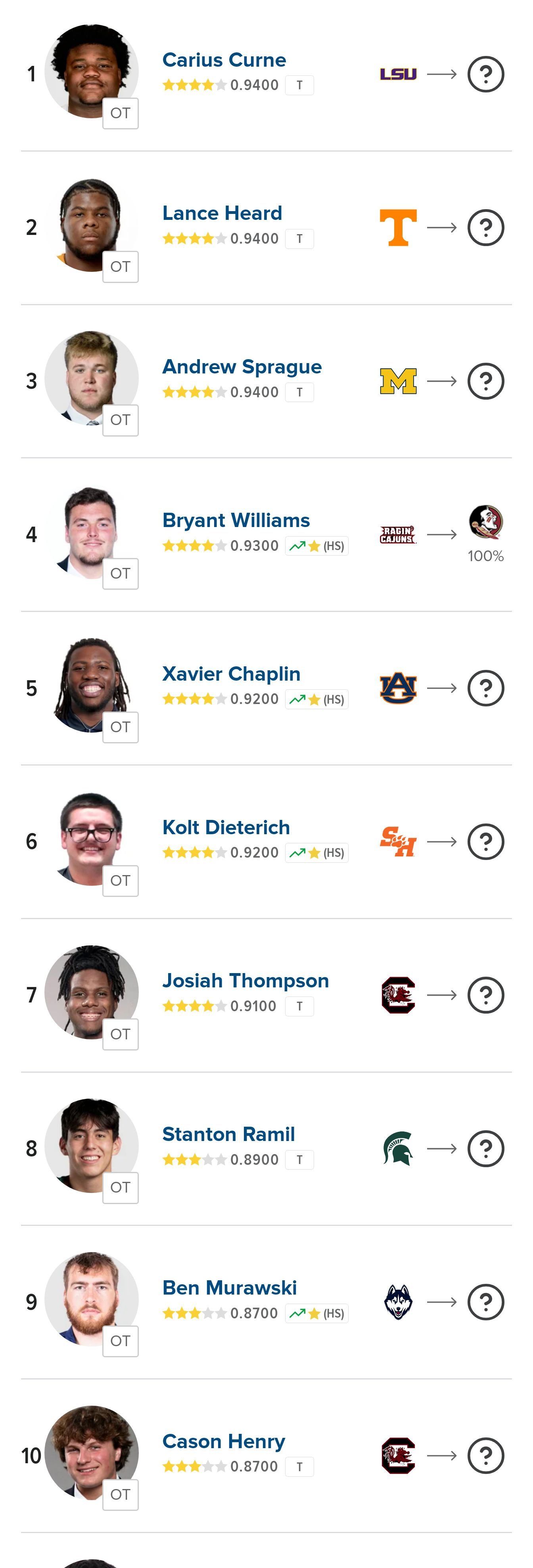Open the Michigan team logo
The image size is (533, 1568).
point(398,381)
